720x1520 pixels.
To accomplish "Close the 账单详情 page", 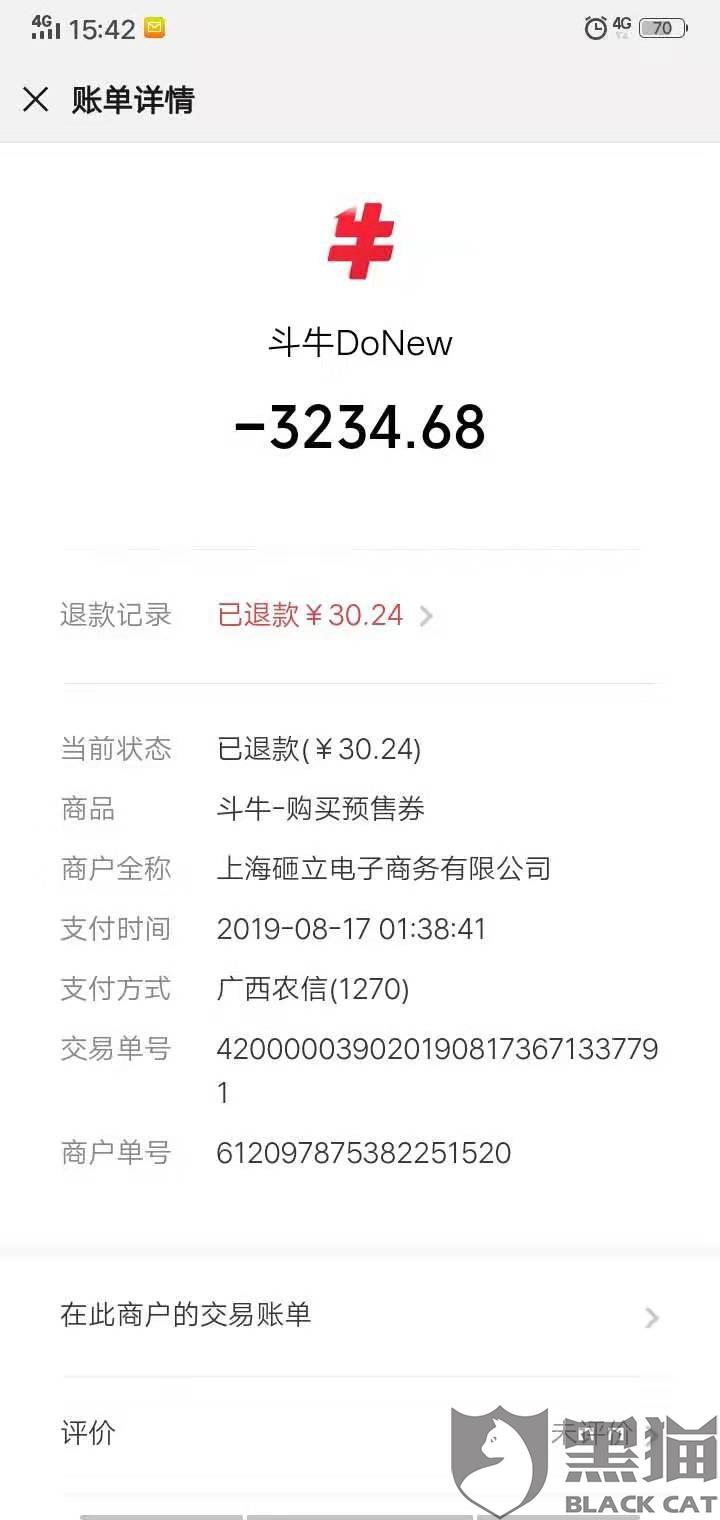I will 36,99.
